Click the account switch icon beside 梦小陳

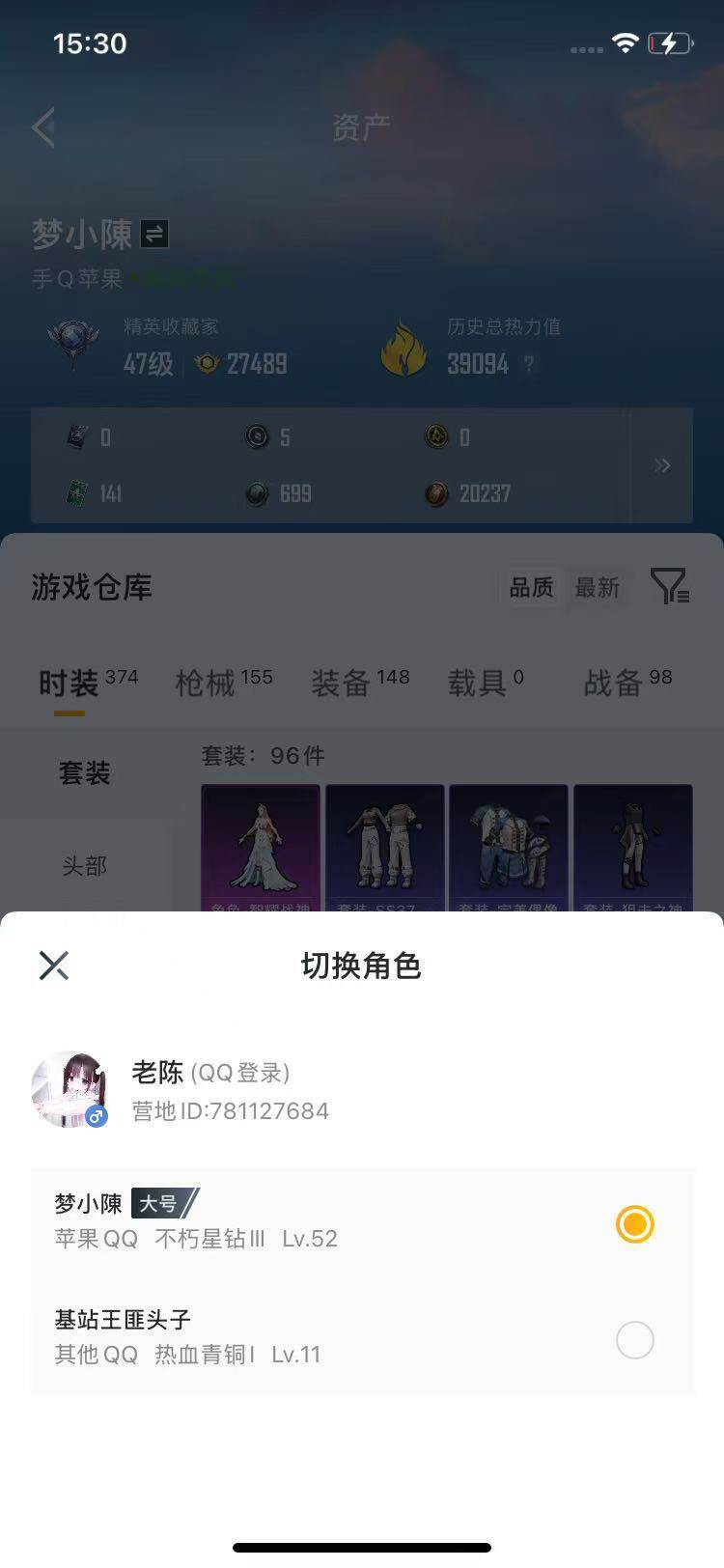point(154,235)
